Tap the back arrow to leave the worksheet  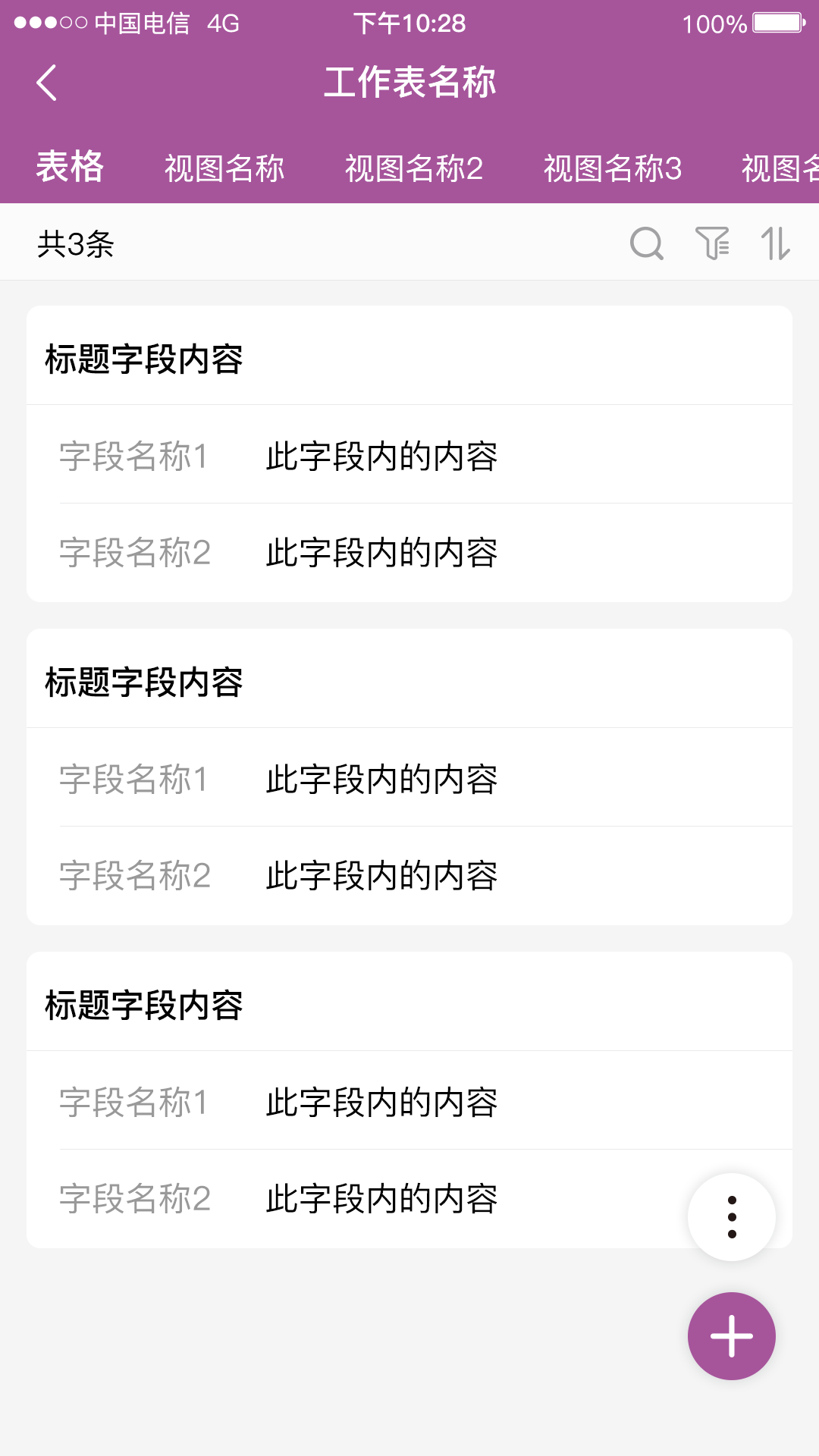click(x=47, y=82)
